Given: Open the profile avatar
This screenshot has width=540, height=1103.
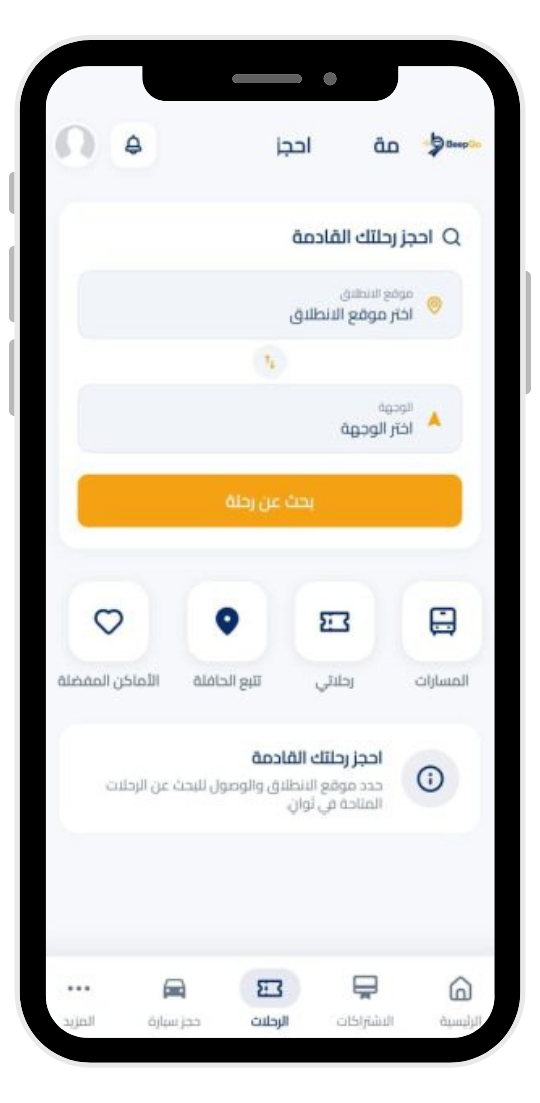Looking at the screenshot, I should pyautogui.click(x=75, y=145).
